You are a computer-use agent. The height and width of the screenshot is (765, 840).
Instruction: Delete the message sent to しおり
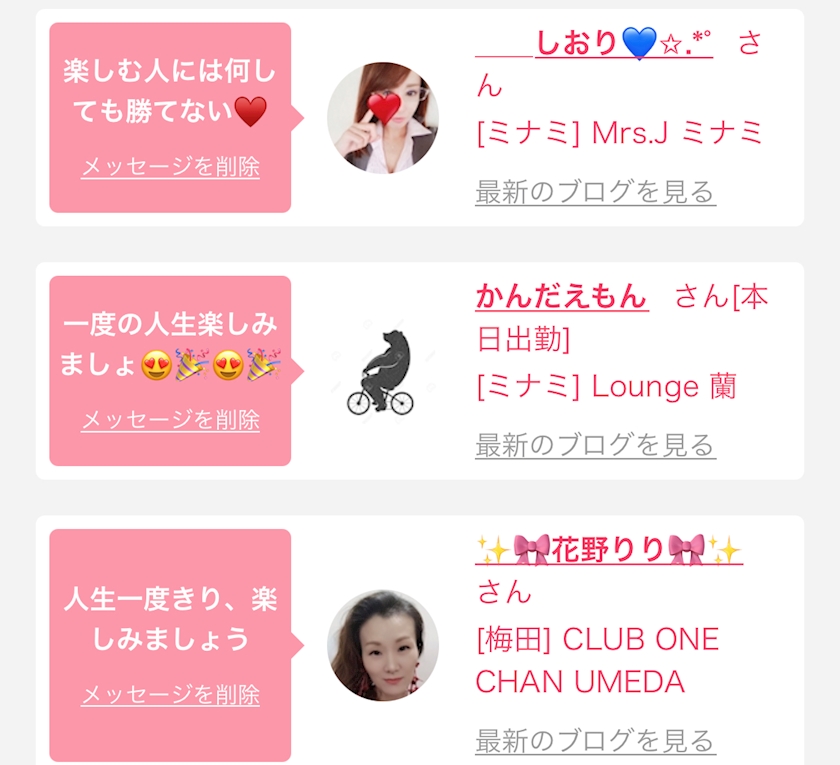pyautogui.click(x=170, y=167)
